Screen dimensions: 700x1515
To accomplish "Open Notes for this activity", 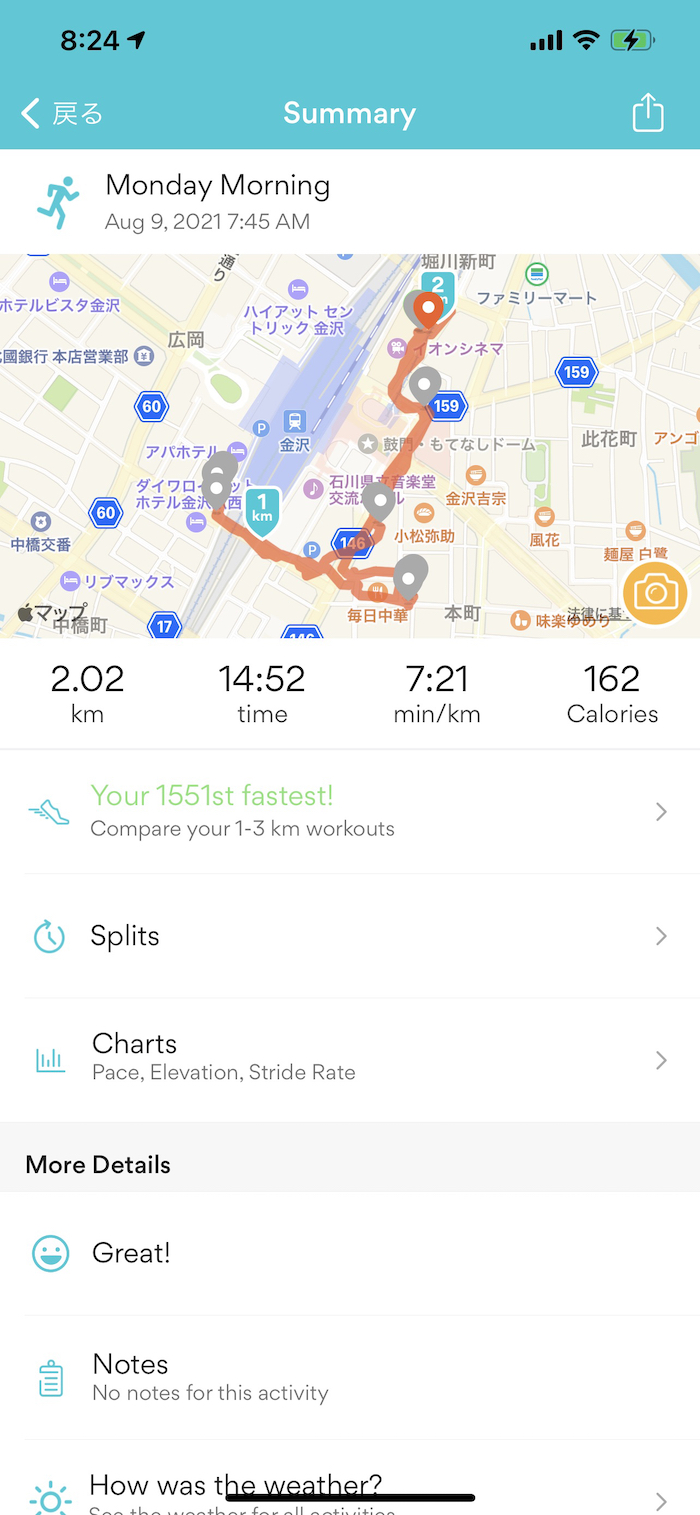I will click(x=349, y=1377).
